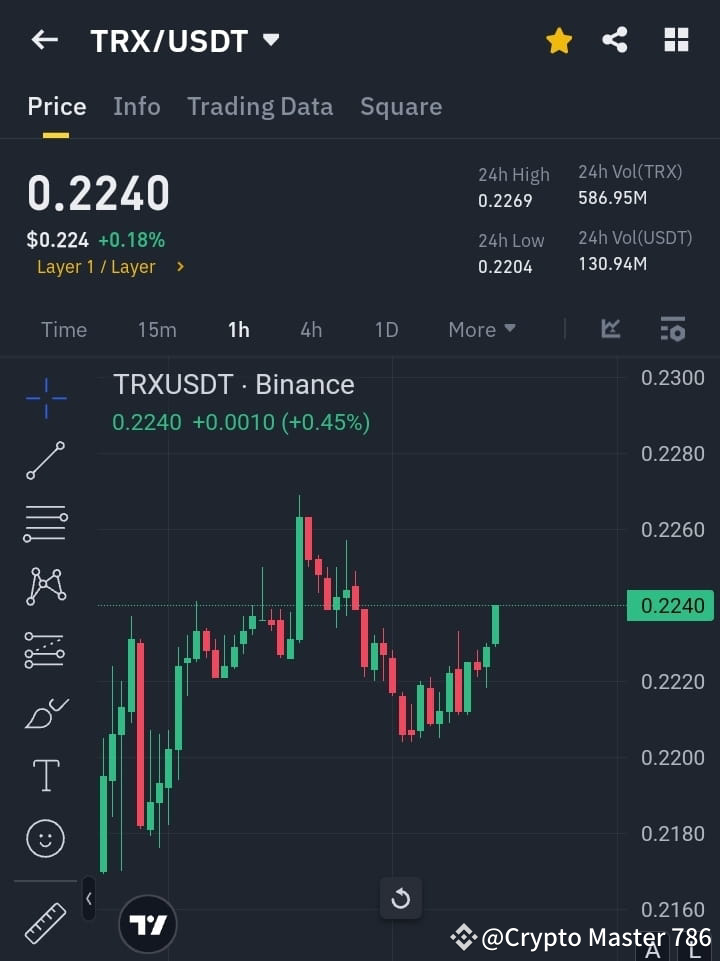The width and height of the screenshot is (720, 961).
Task: Open the prediction and measurement tools
Action: 45,650
